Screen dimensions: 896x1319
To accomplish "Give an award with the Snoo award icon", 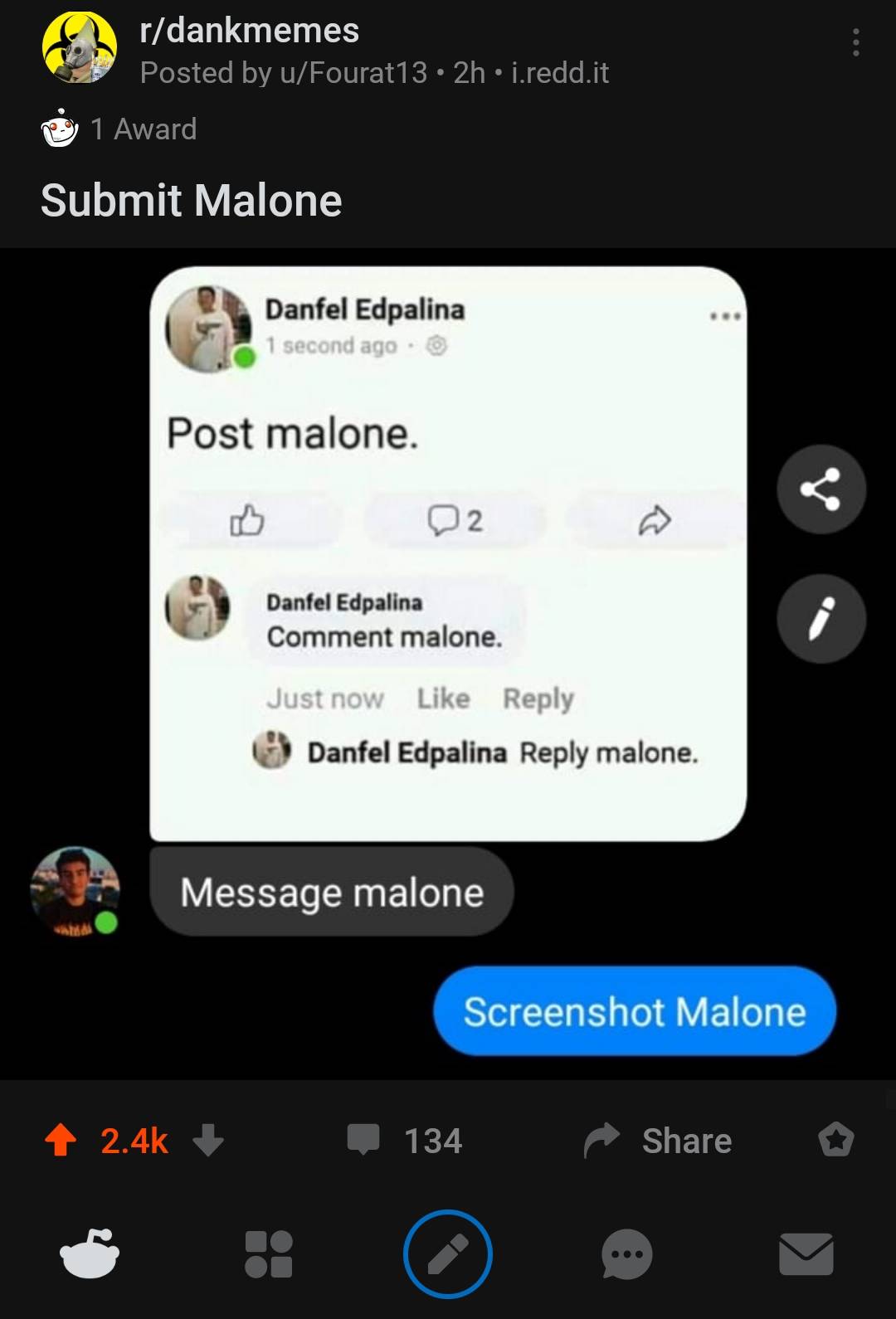I will click(x=56, y=129).
